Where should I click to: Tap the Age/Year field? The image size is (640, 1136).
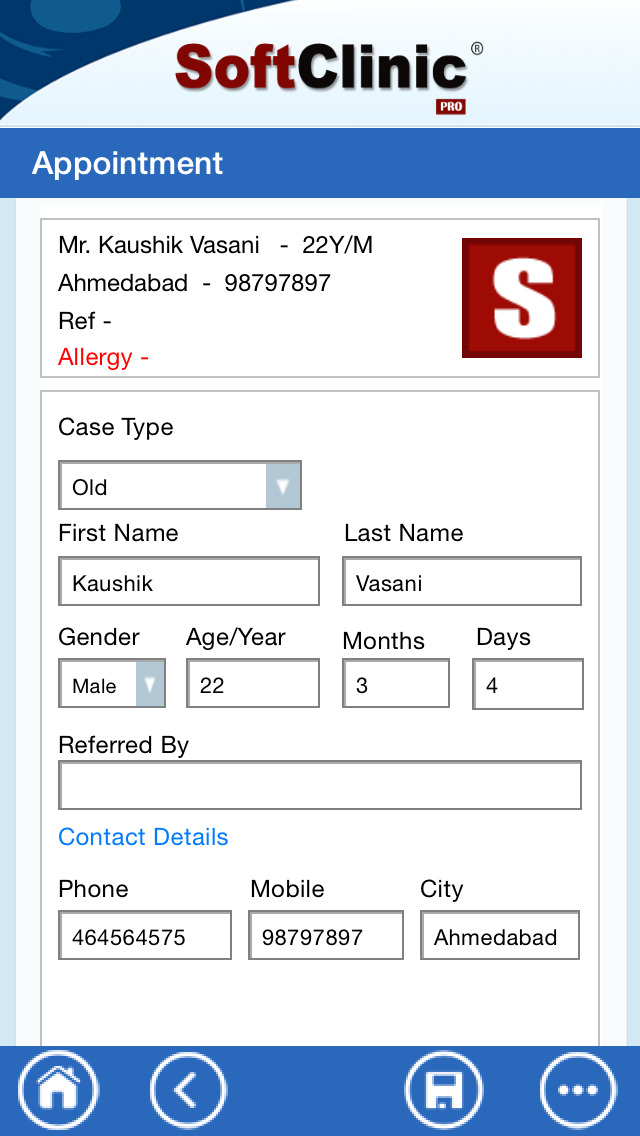coord(252,683)
